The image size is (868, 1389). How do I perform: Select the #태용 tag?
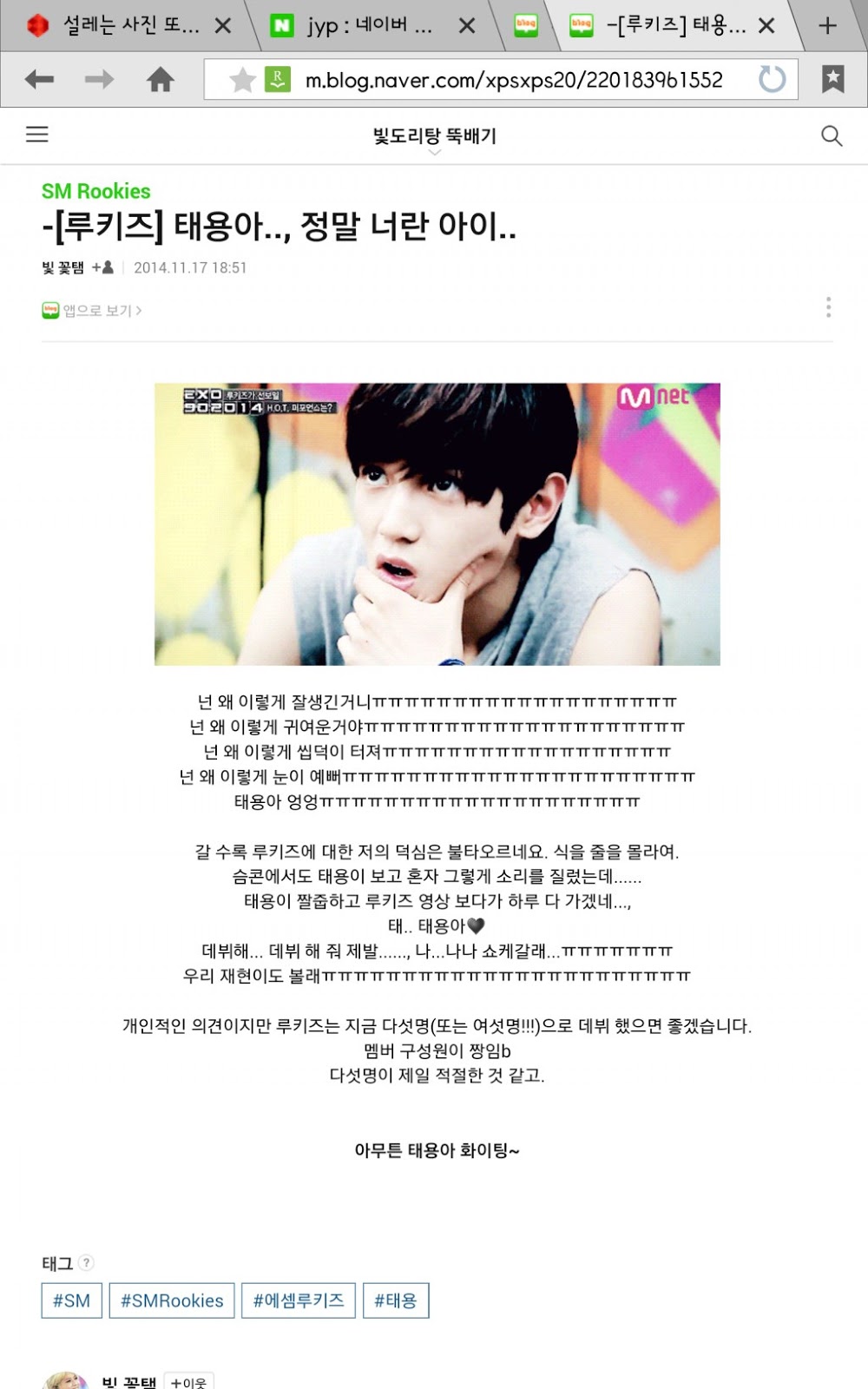tap(395, 1300)
